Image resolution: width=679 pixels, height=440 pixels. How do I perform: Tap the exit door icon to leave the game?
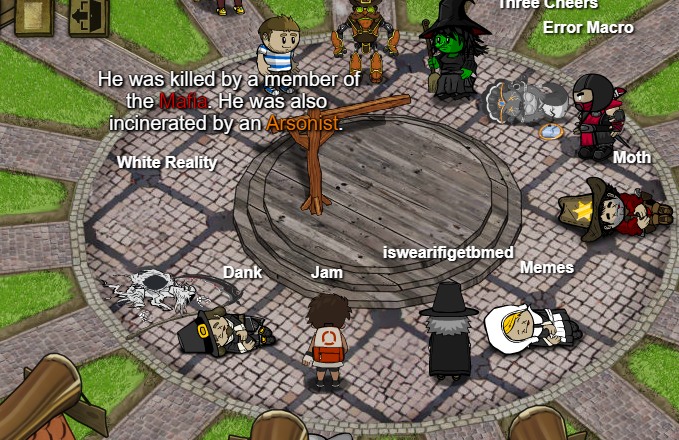point(87,15)
